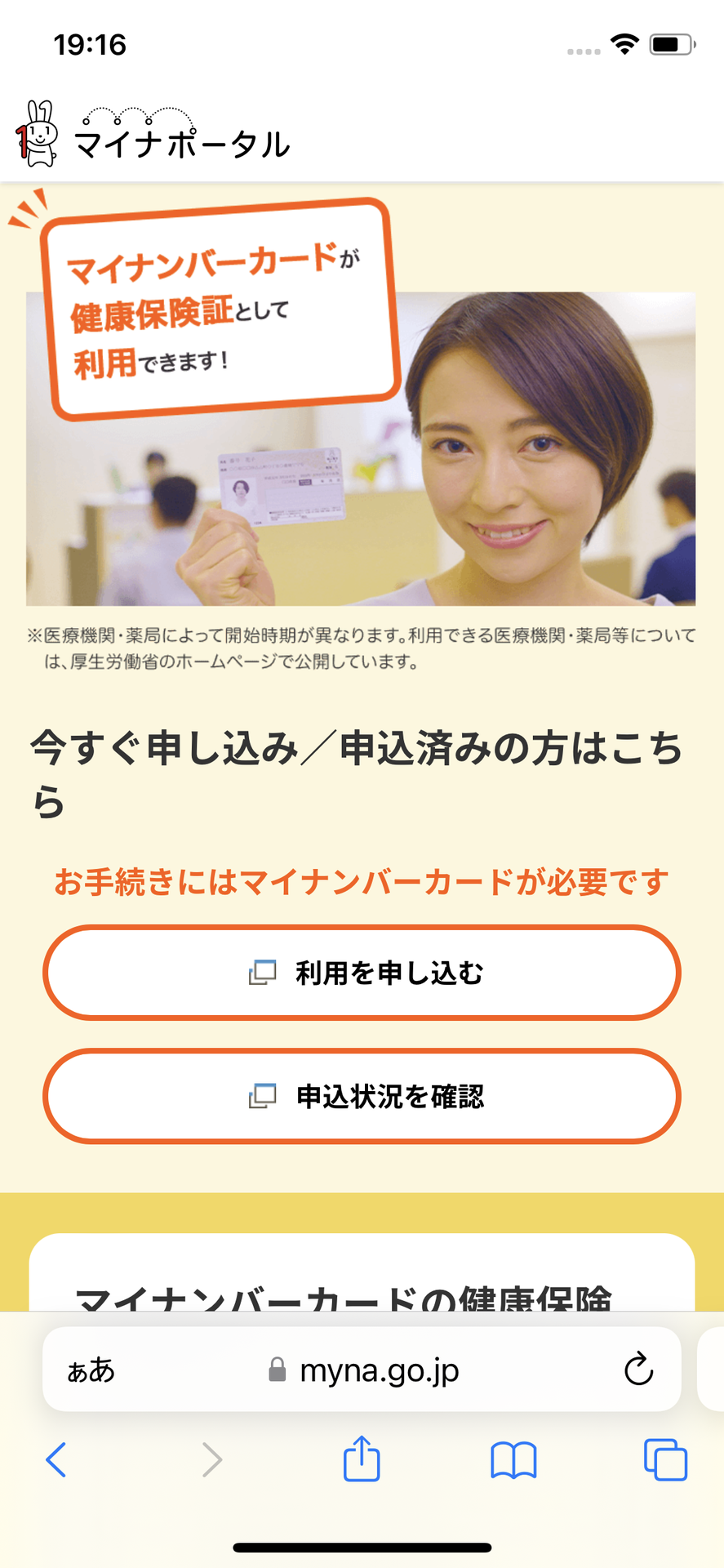This screenshot has height=1568, width=724.
Task: Tap the マイナポータル logo header
Action: (x=153, y=136)
